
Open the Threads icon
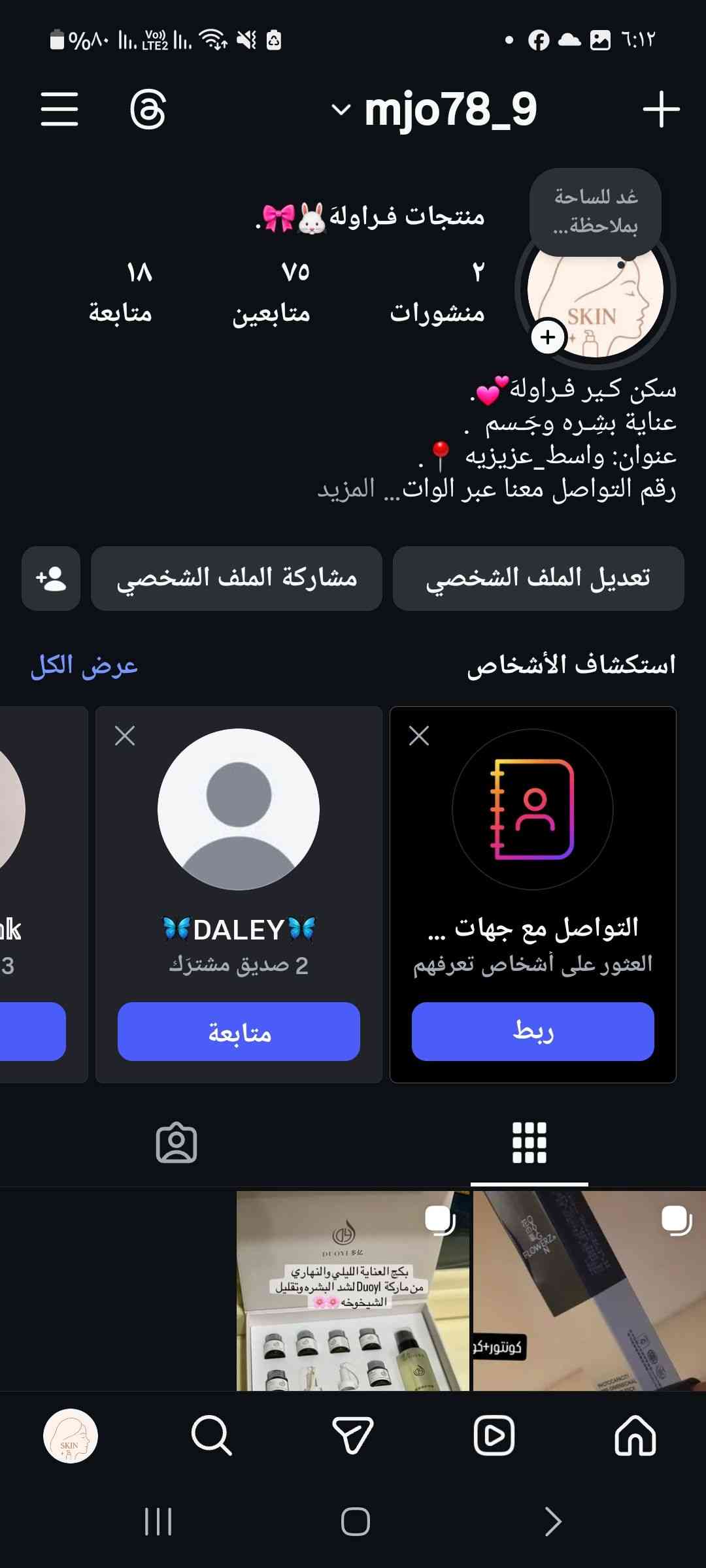tap(148, 109)
